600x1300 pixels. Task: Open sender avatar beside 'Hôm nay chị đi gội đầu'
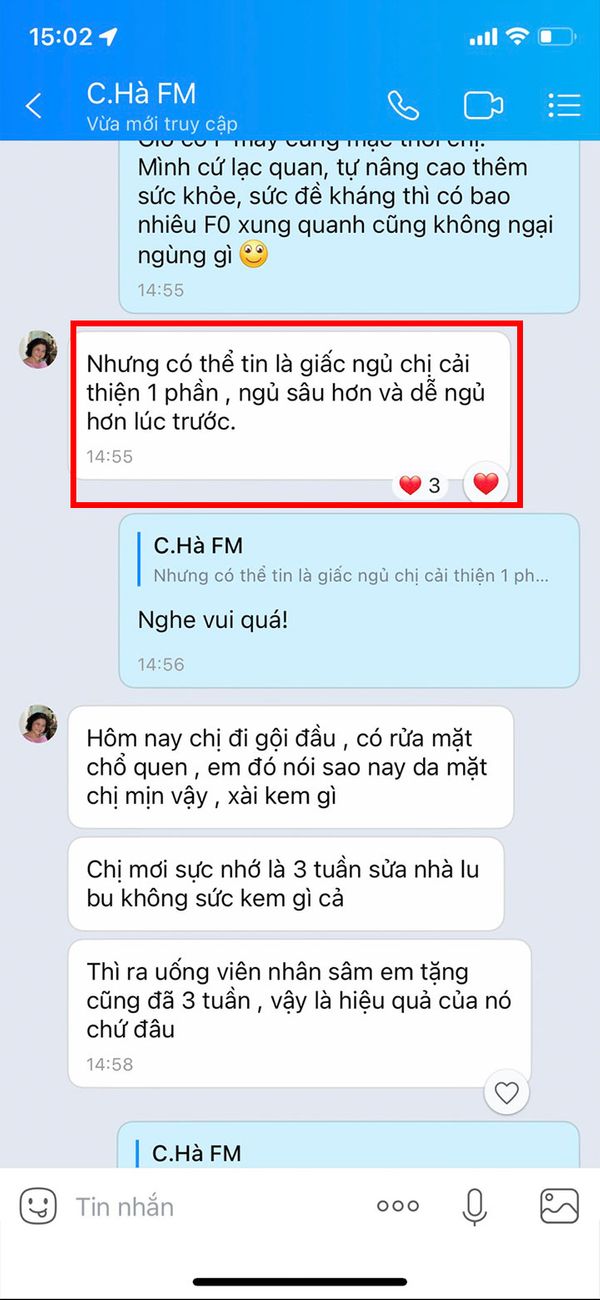click(x=39, y=724)
